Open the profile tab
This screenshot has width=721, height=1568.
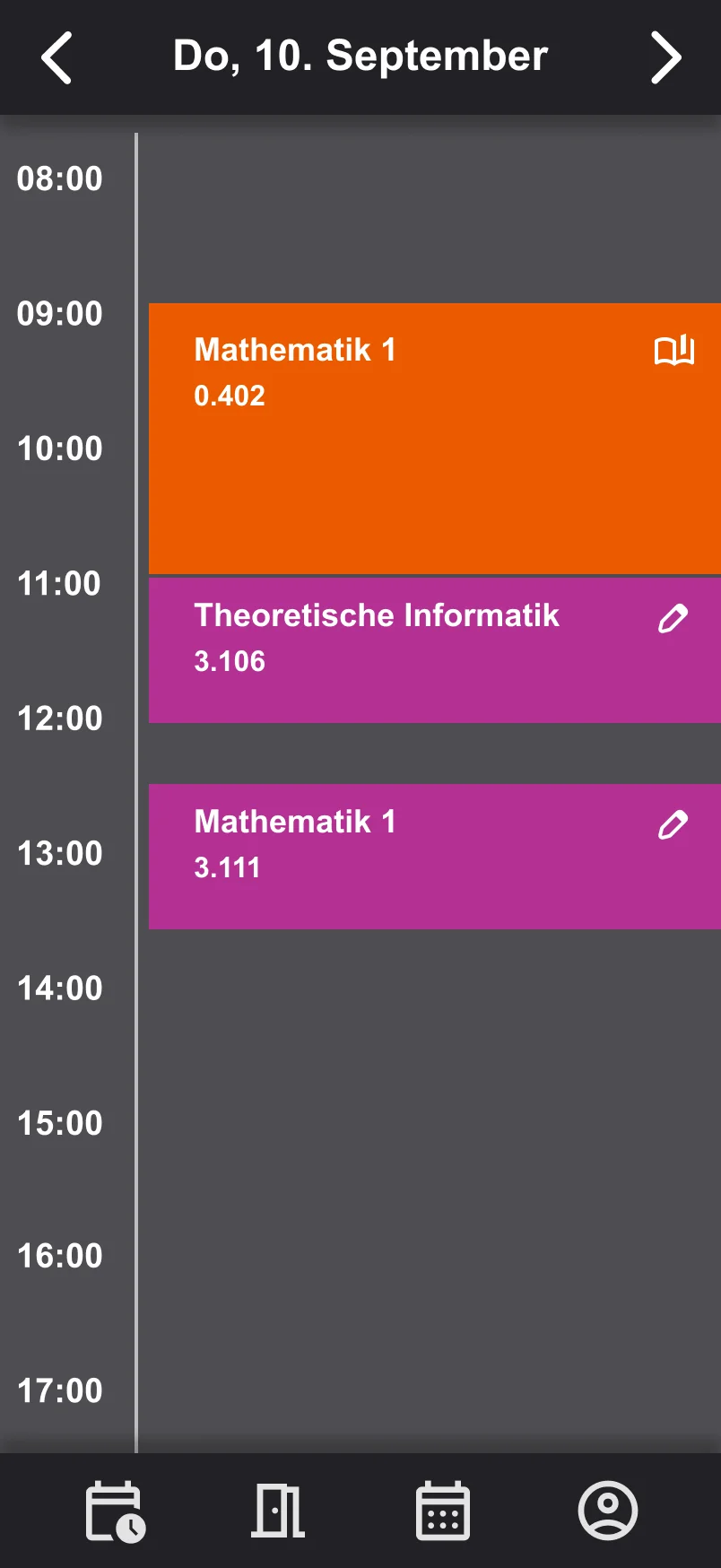[608, 1511]
